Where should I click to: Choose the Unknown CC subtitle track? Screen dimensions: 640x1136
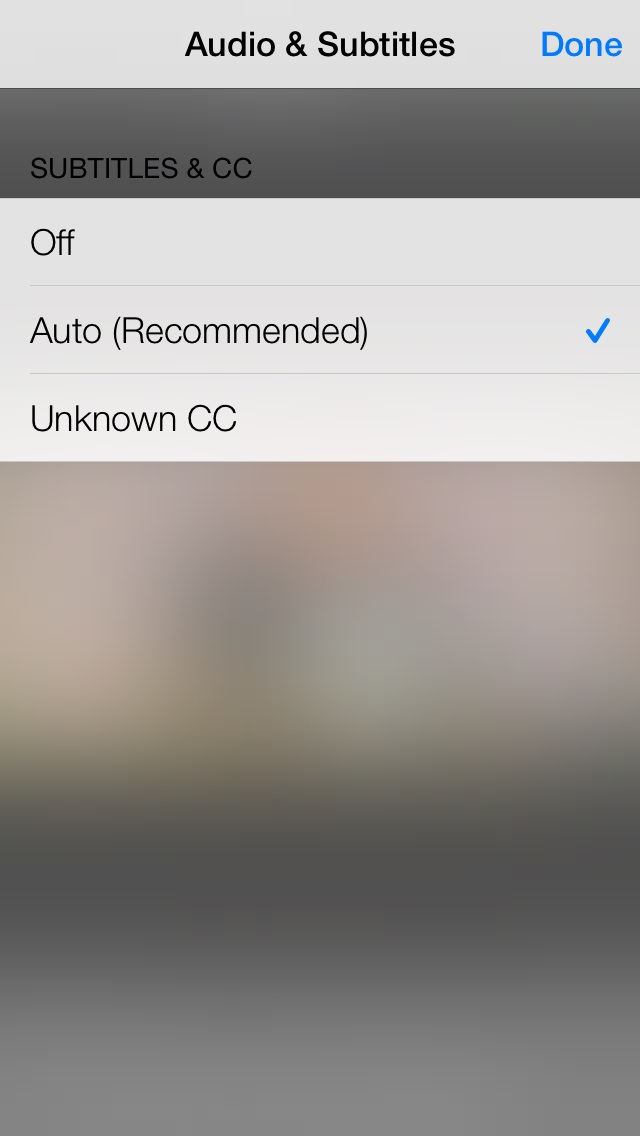(320, 418)
